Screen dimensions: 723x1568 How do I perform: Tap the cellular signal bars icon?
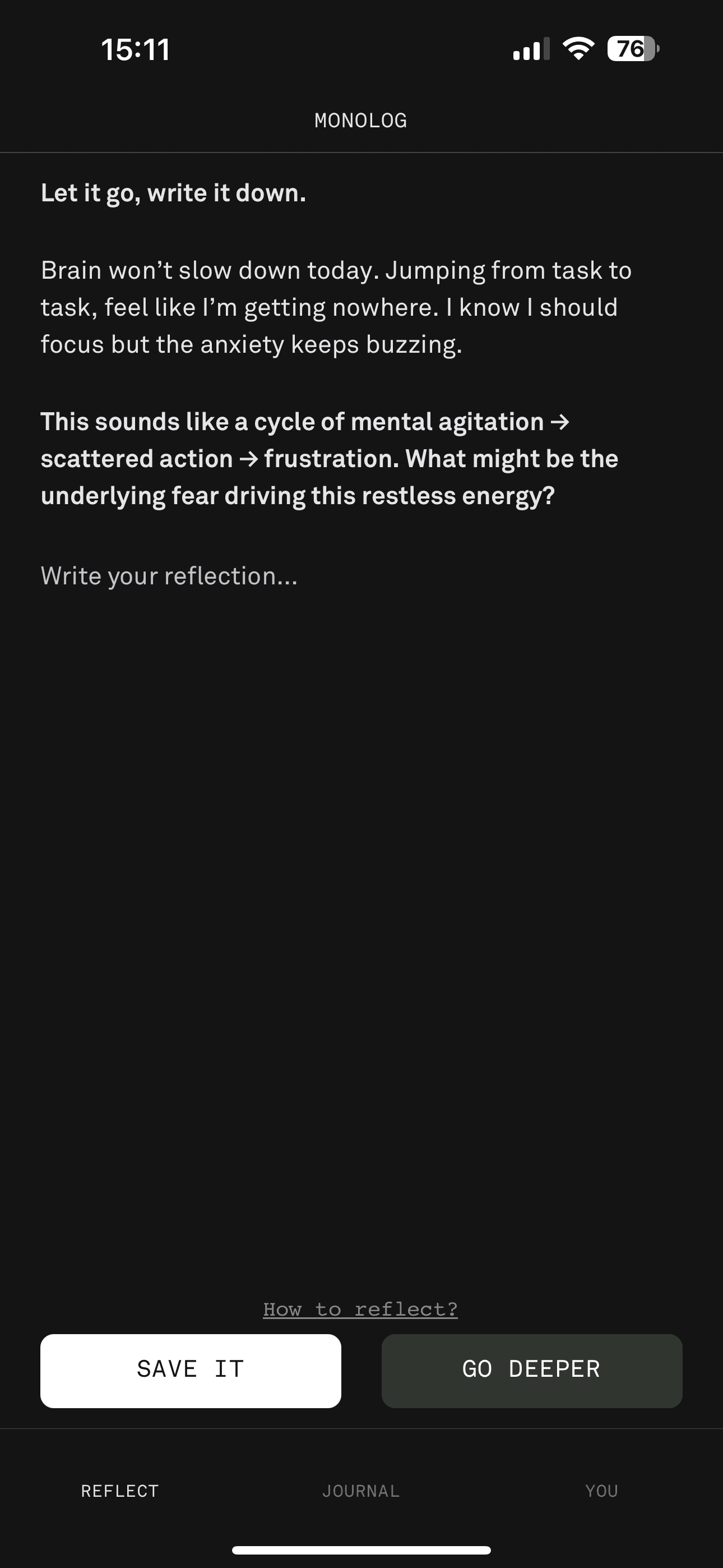[x=529, y=51]
